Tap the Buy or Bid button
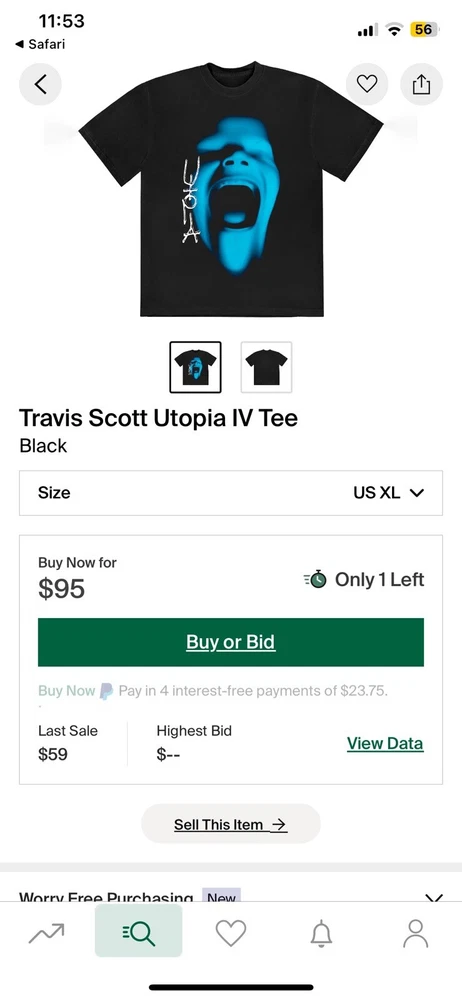462x1000 pixels. point(231,642)
